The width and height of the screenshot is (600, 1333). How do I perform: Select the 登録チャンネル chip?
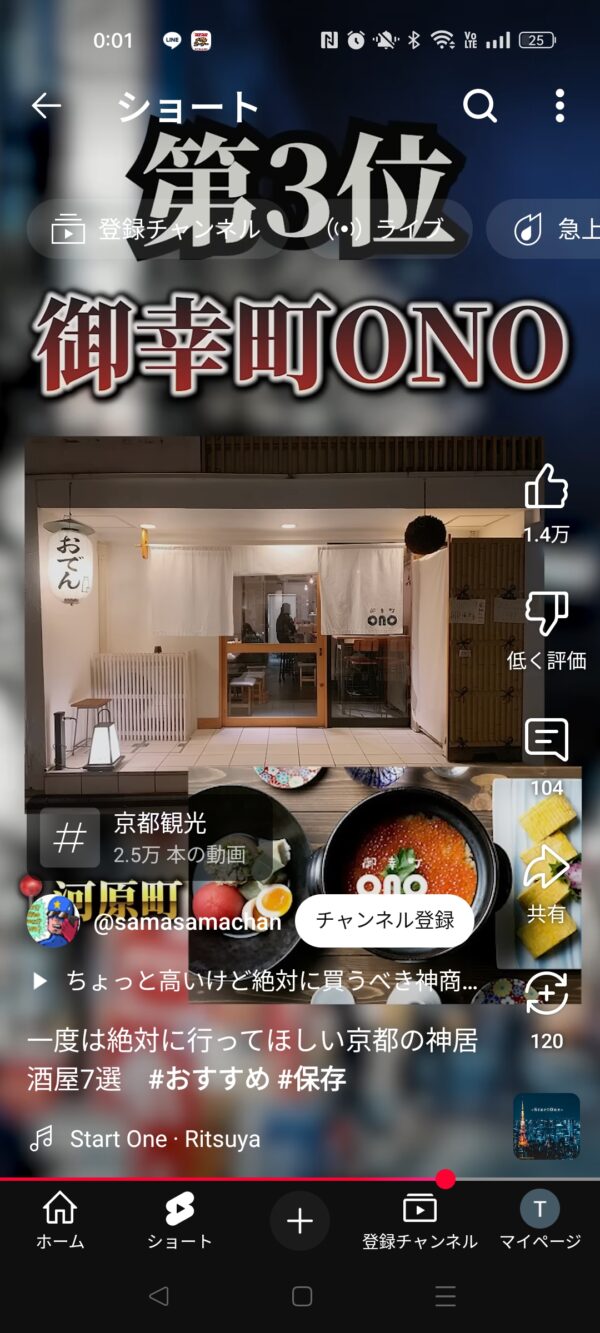(x=160, y=229)
